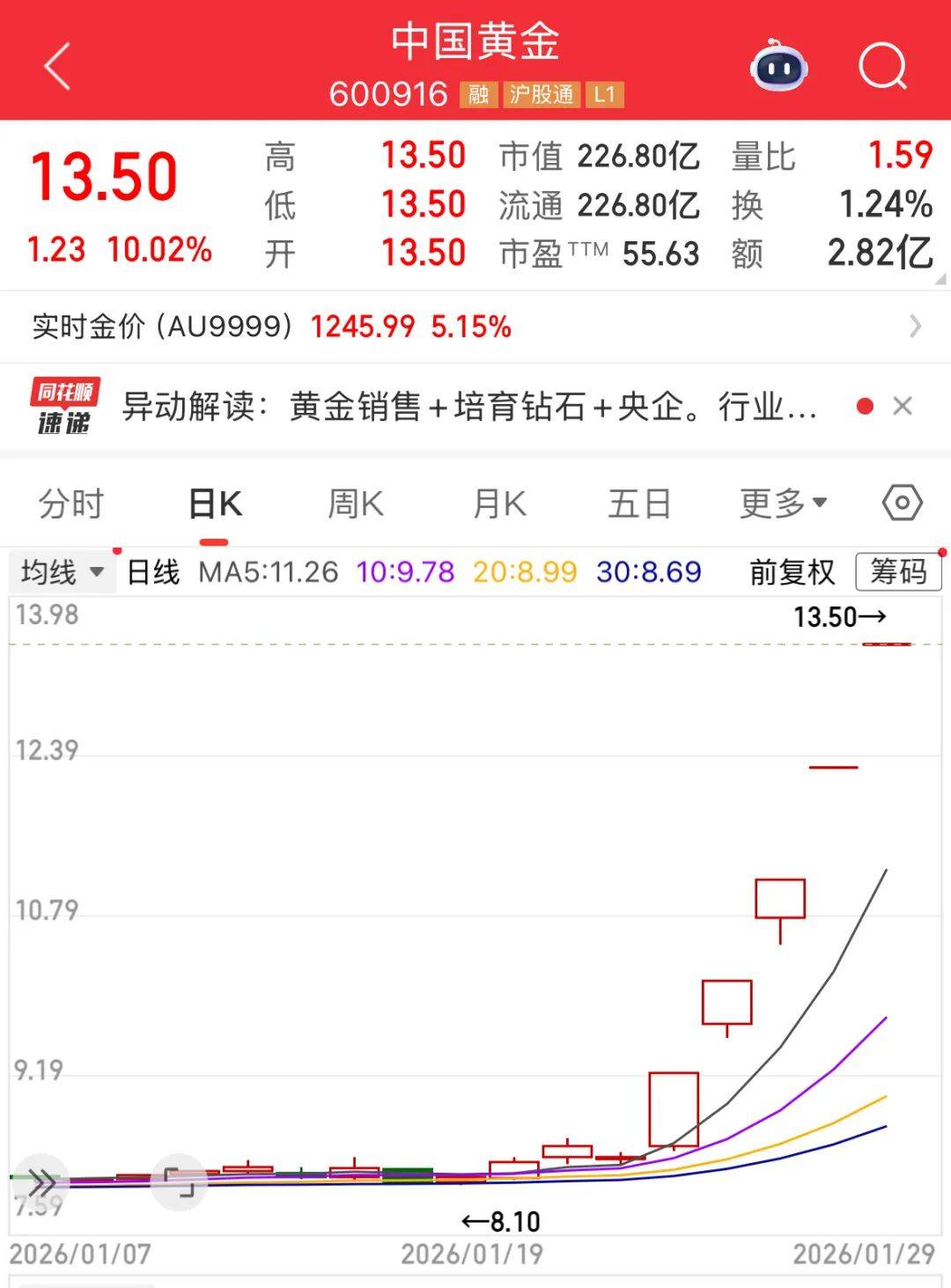Show the 五日 chart tab
Image resolution: width=951 pixels, height=1288 pixels.
[639, 504]
